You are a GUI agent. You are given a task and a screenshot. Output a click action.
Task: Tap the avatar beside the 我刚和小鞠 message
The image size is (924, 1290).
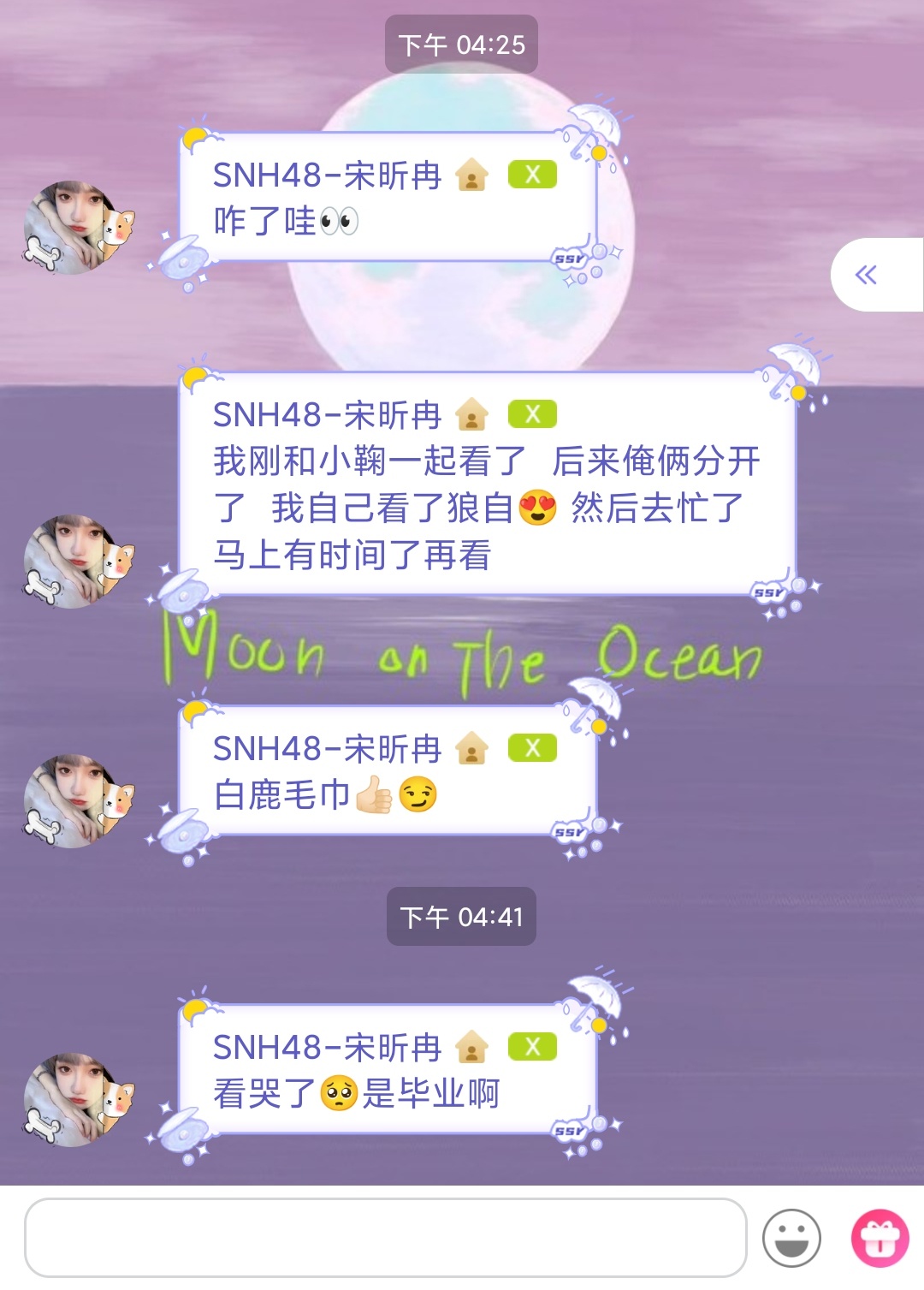pos(79,562)
